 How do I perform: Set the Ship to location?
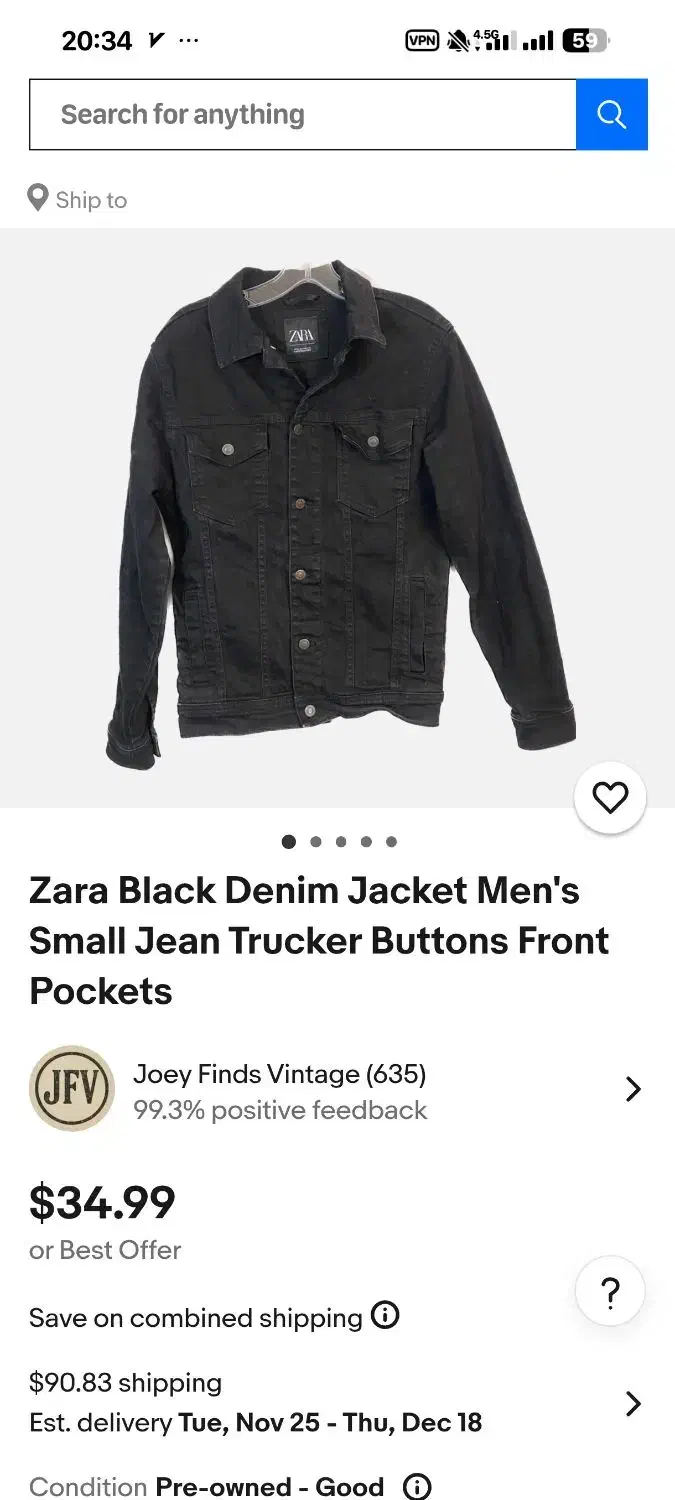(78, 200)
